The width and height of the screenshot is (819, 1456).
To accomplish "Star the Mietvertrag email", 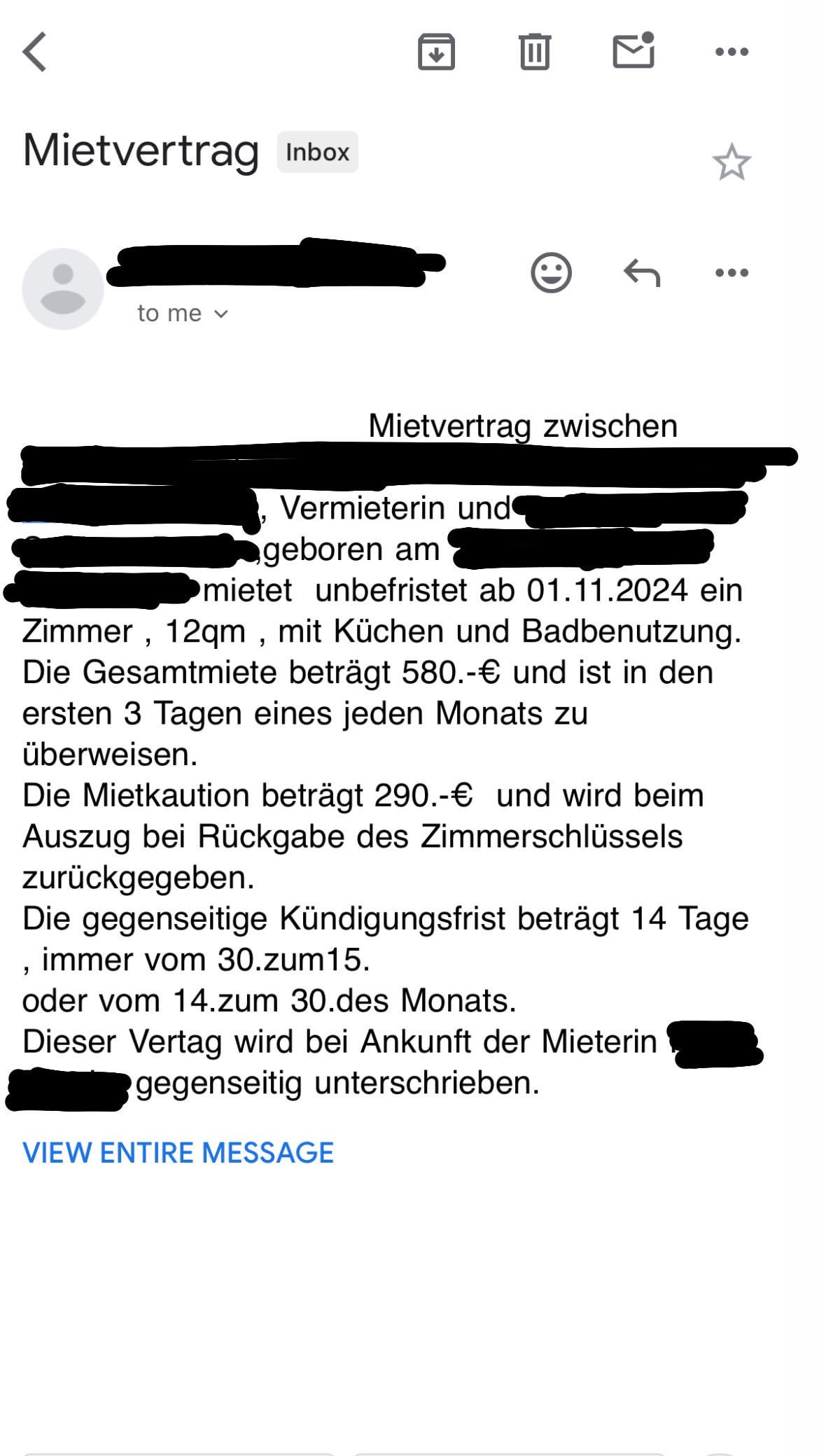I will tap(731, 162).
